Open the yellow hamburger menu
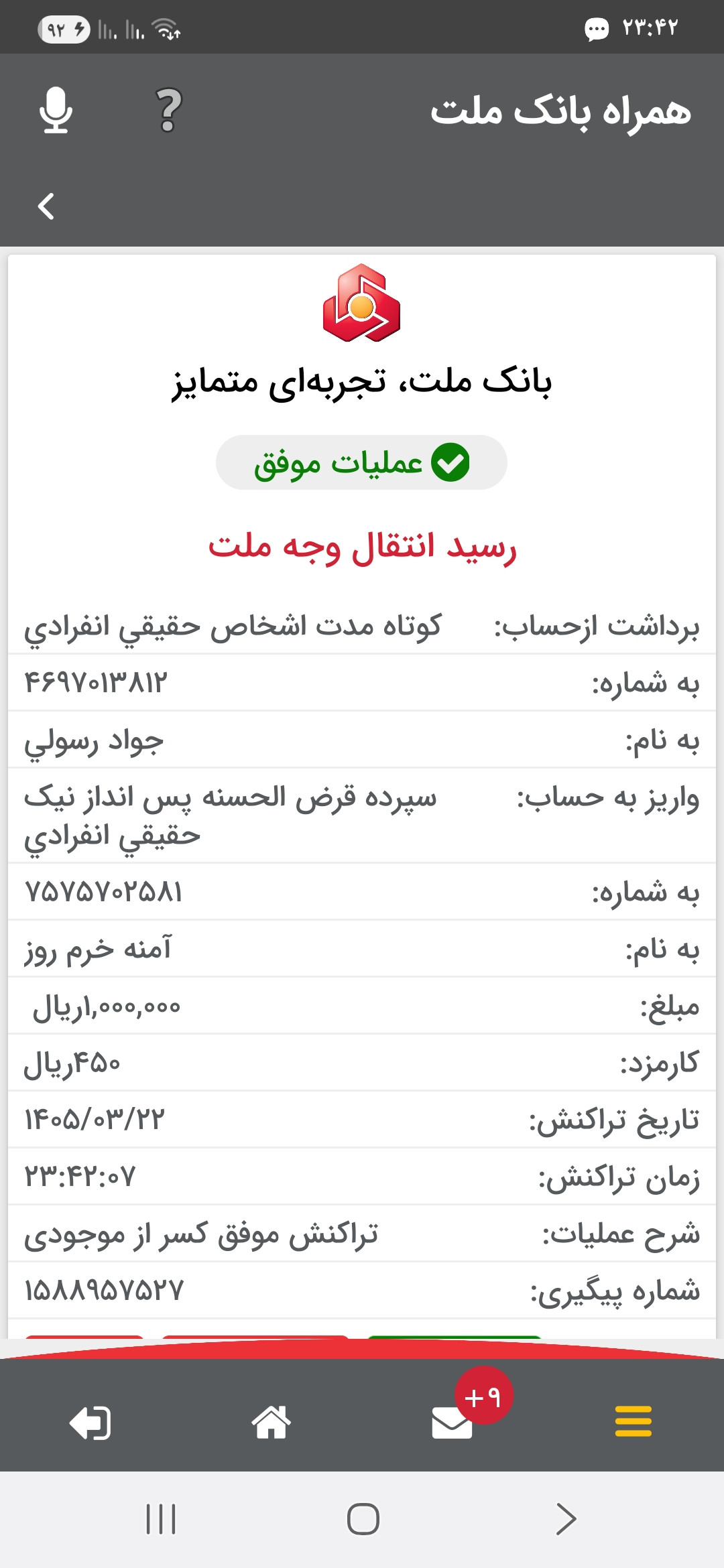This screenshot has height=1568, width=724. [633, 1421]
